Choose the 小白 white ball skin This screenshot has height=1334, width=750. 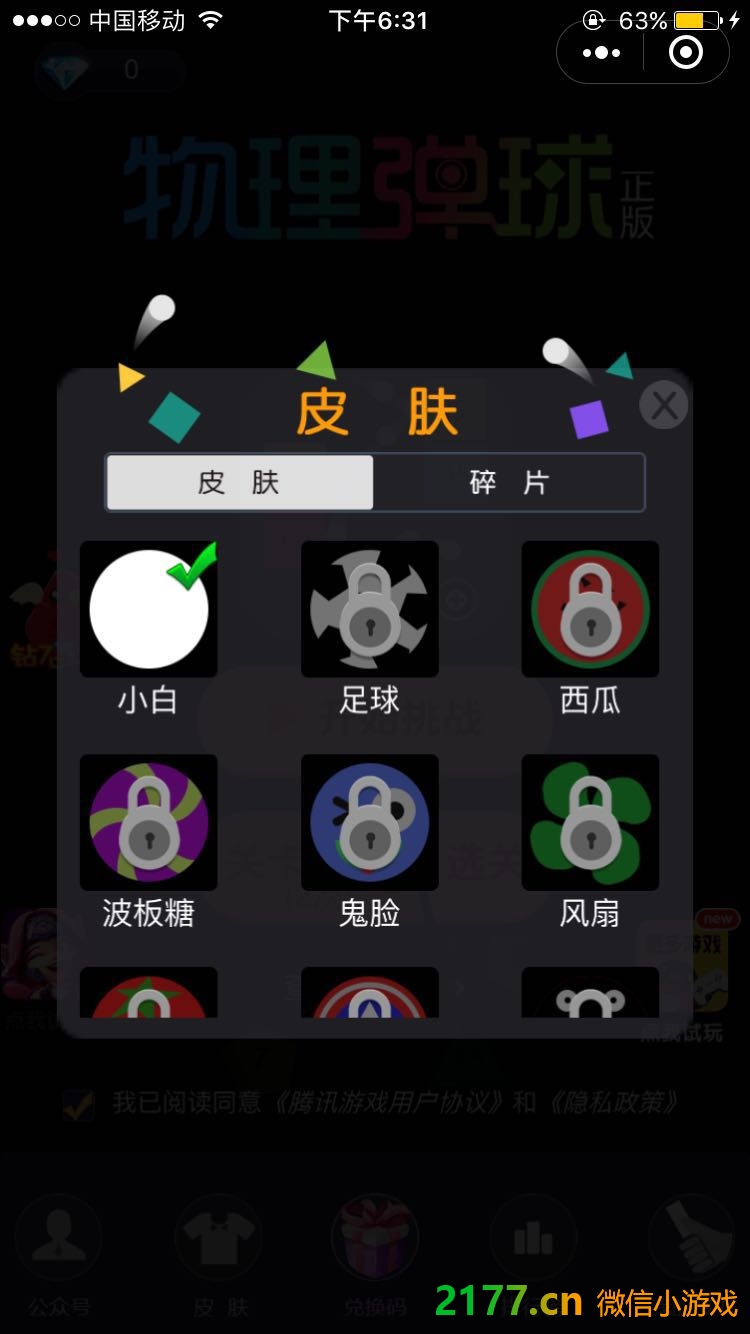(149, 609)
